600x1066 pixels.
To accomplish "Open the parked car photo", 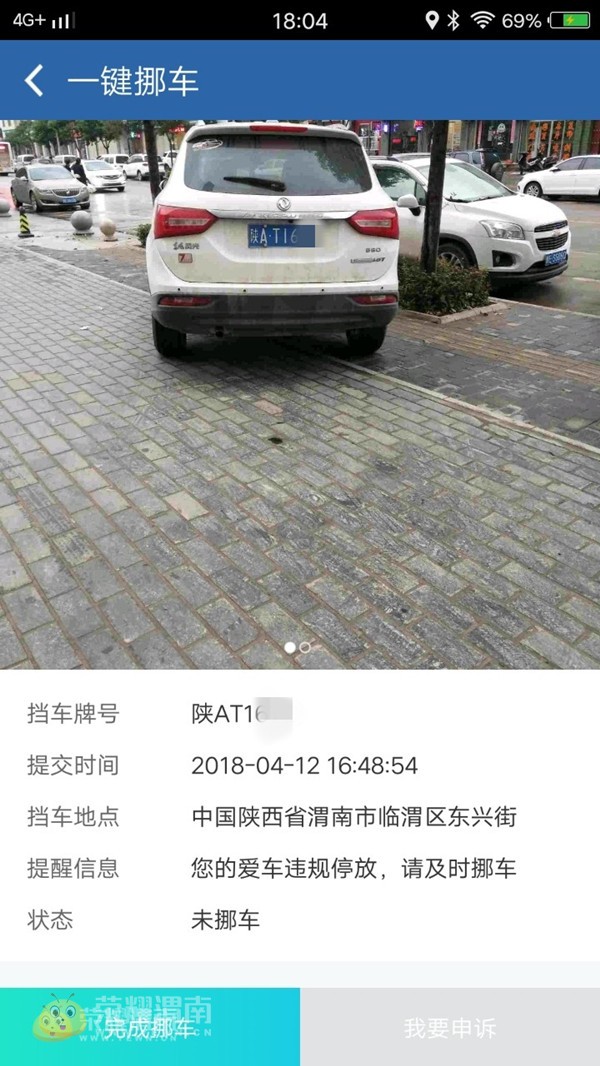I will coord(300,390).
